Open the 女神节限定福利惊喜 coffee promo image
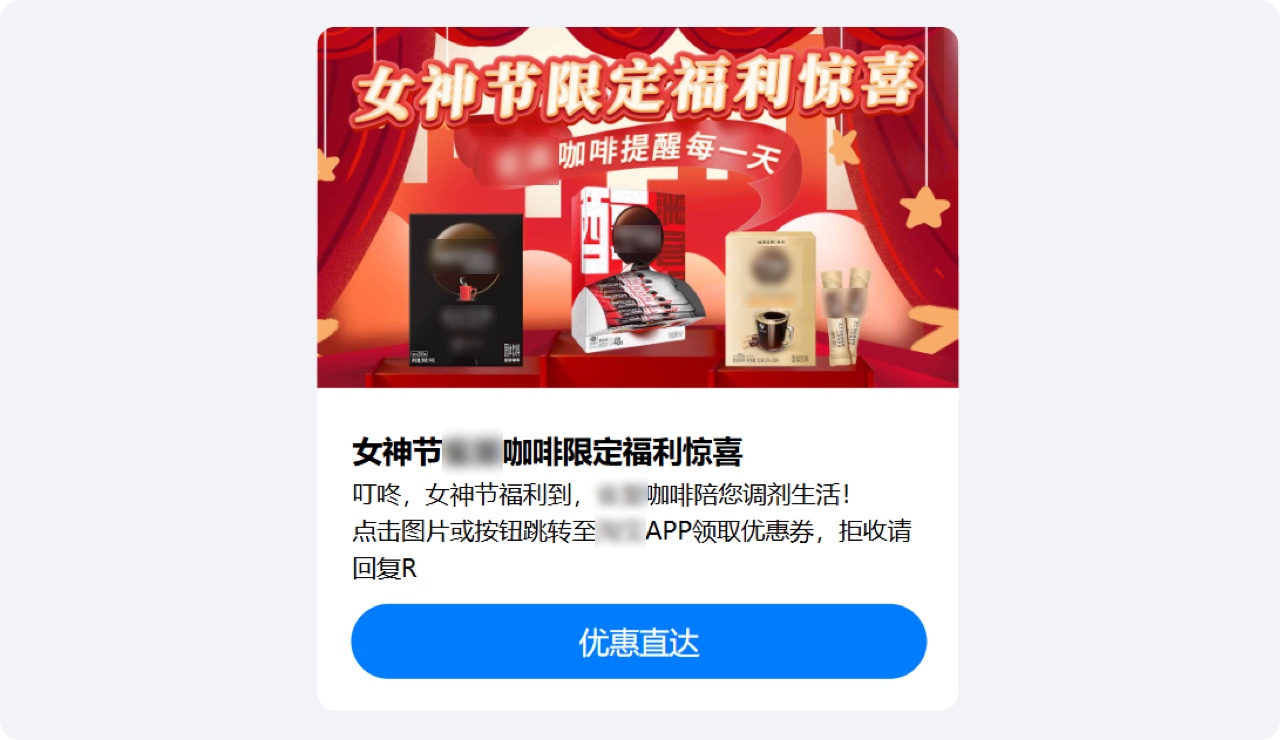 coord(637,207)
